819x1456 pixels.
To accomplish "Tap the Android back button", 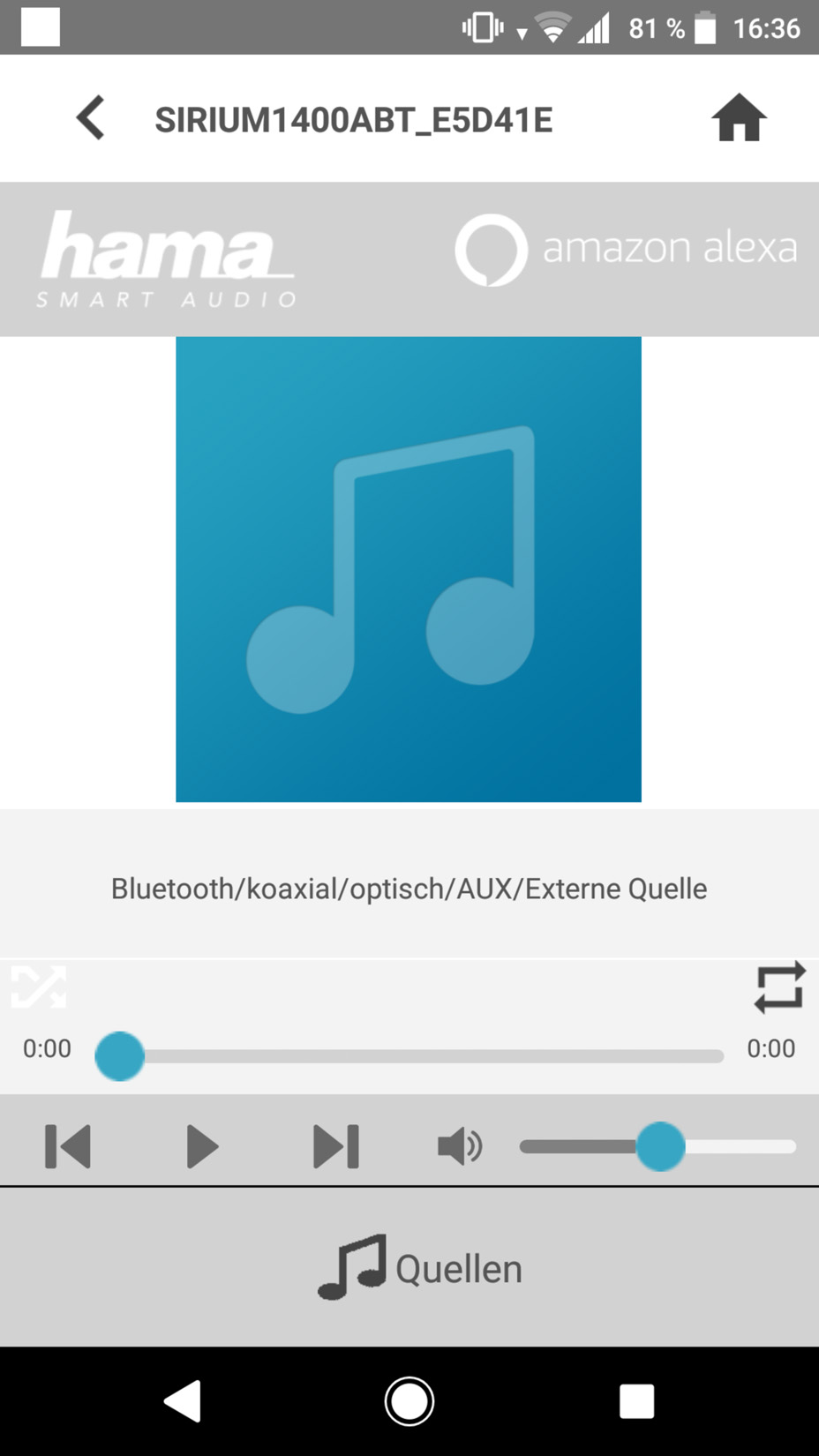I will pyautogui.click(x=183, y=1400).
